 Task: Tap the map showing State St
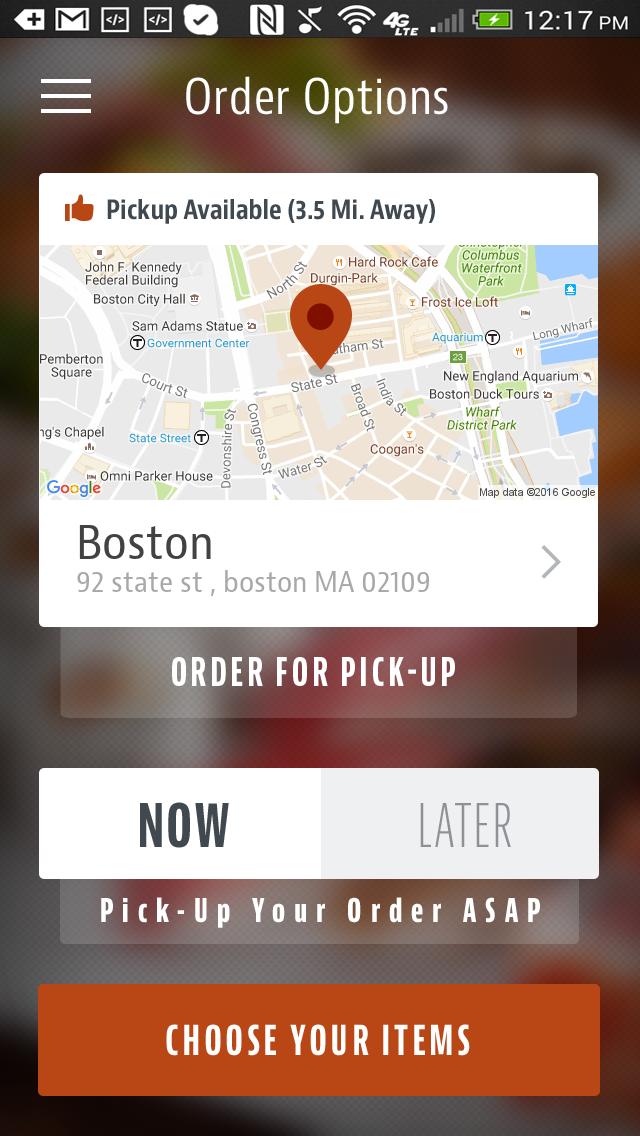pos(318,372)
